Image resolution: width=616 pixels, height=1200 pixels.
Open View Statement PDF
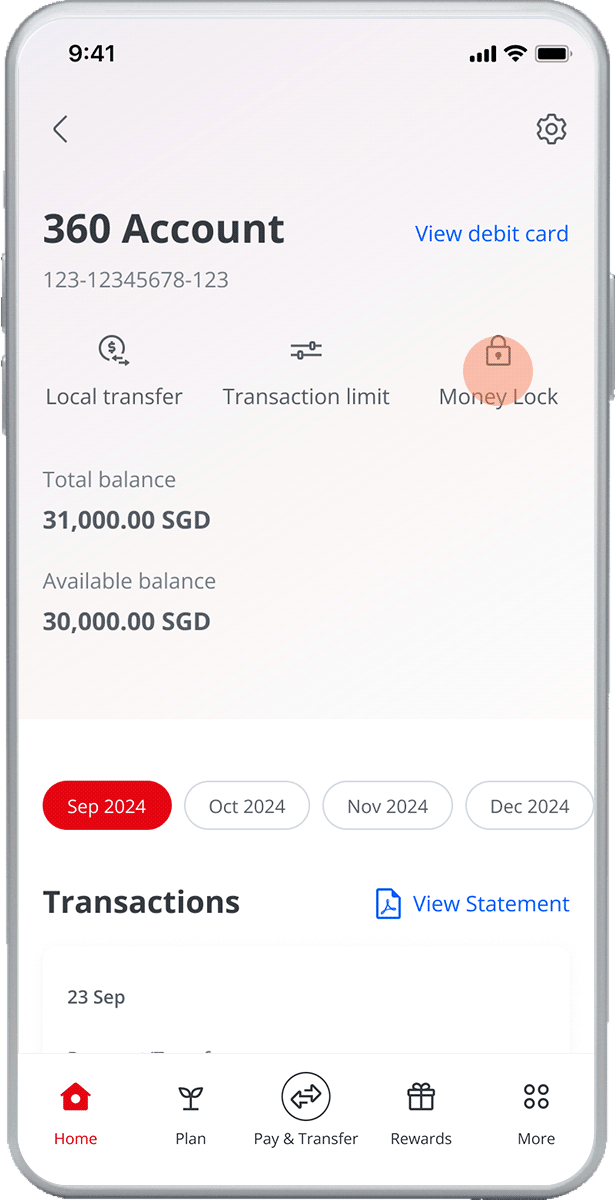pos(472,904)
